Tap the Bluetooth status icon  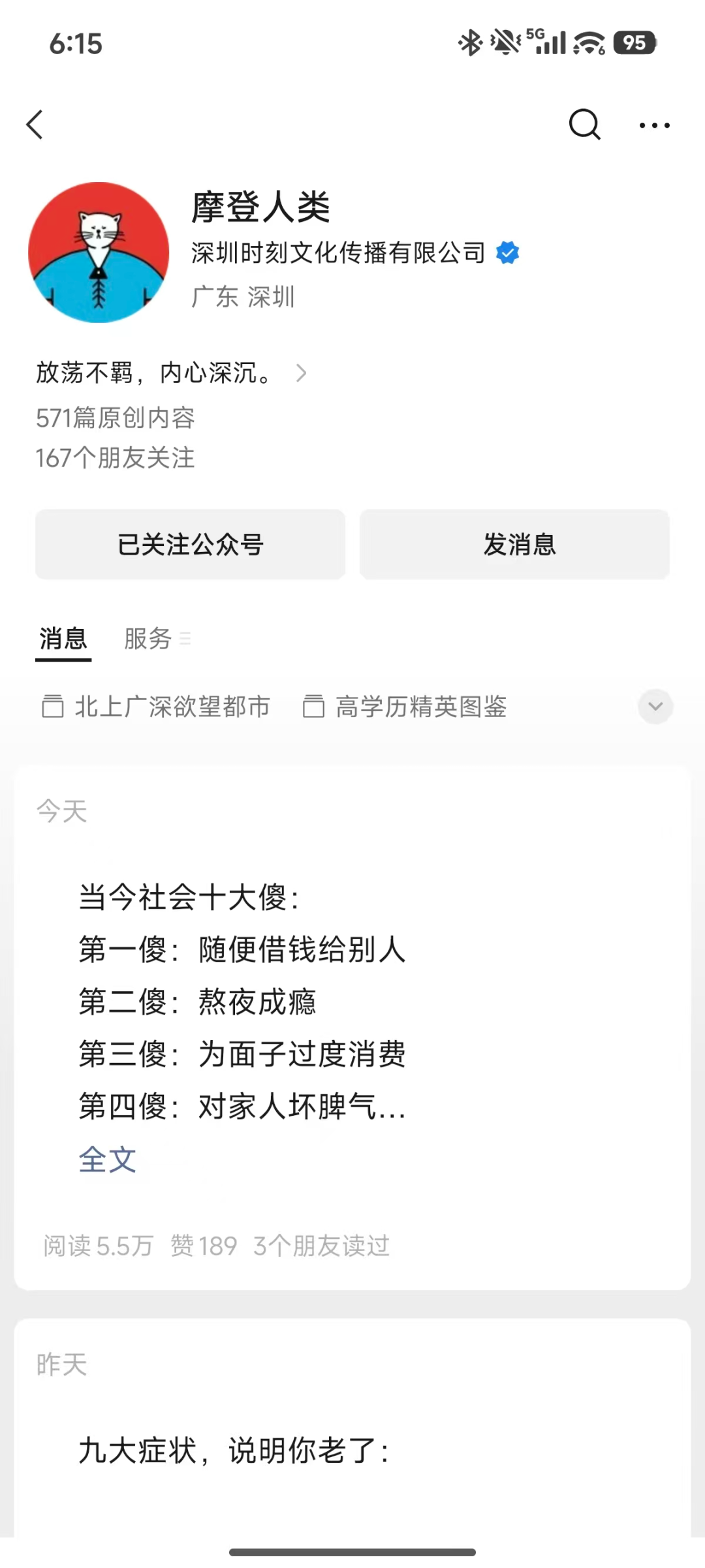click(467, 43)
